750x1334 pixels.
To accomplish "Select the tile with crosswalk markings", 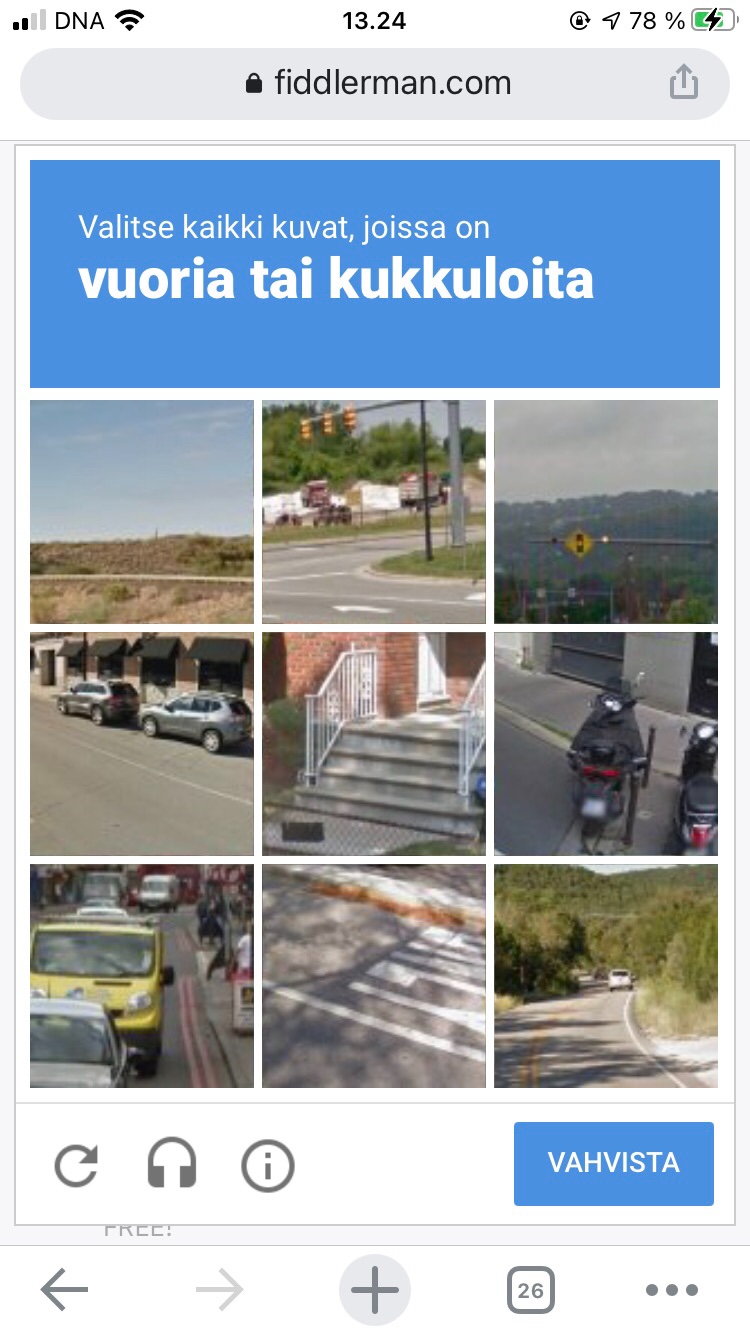I will (374, 976).
